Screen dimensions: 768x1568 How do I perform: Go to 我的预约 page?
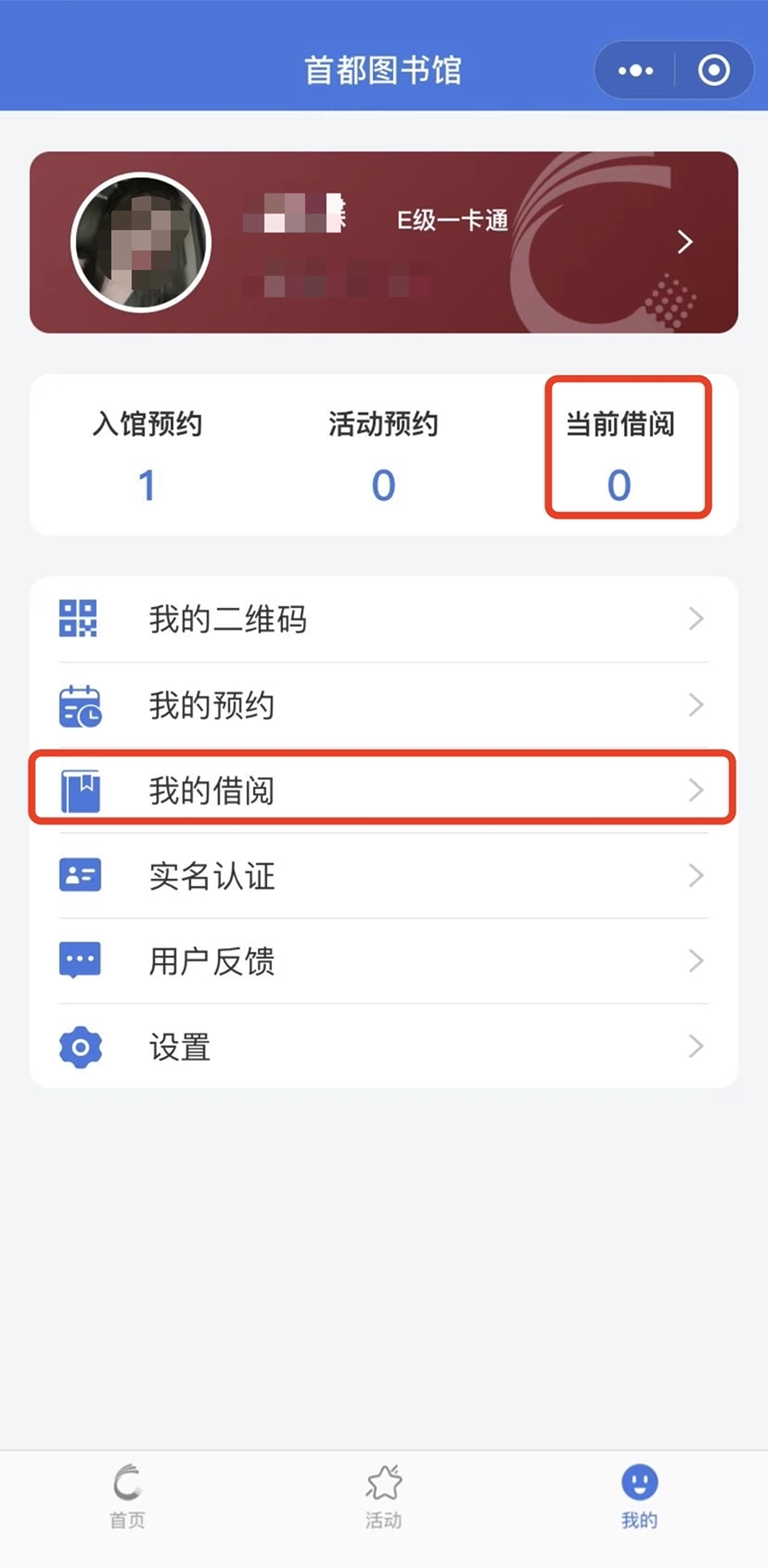pos(383,705)
